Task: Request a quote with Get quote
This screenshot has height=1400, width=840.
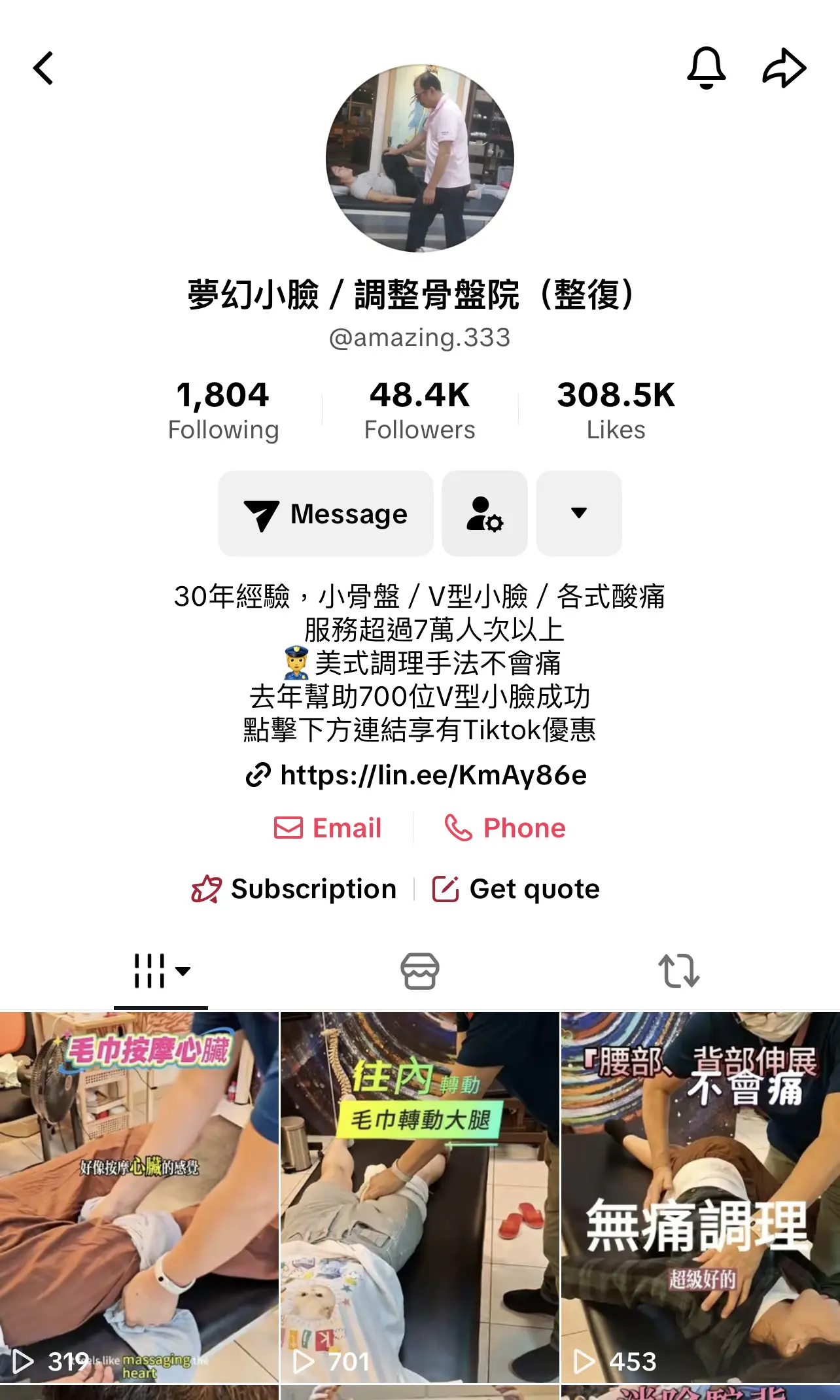Action: 516,889
